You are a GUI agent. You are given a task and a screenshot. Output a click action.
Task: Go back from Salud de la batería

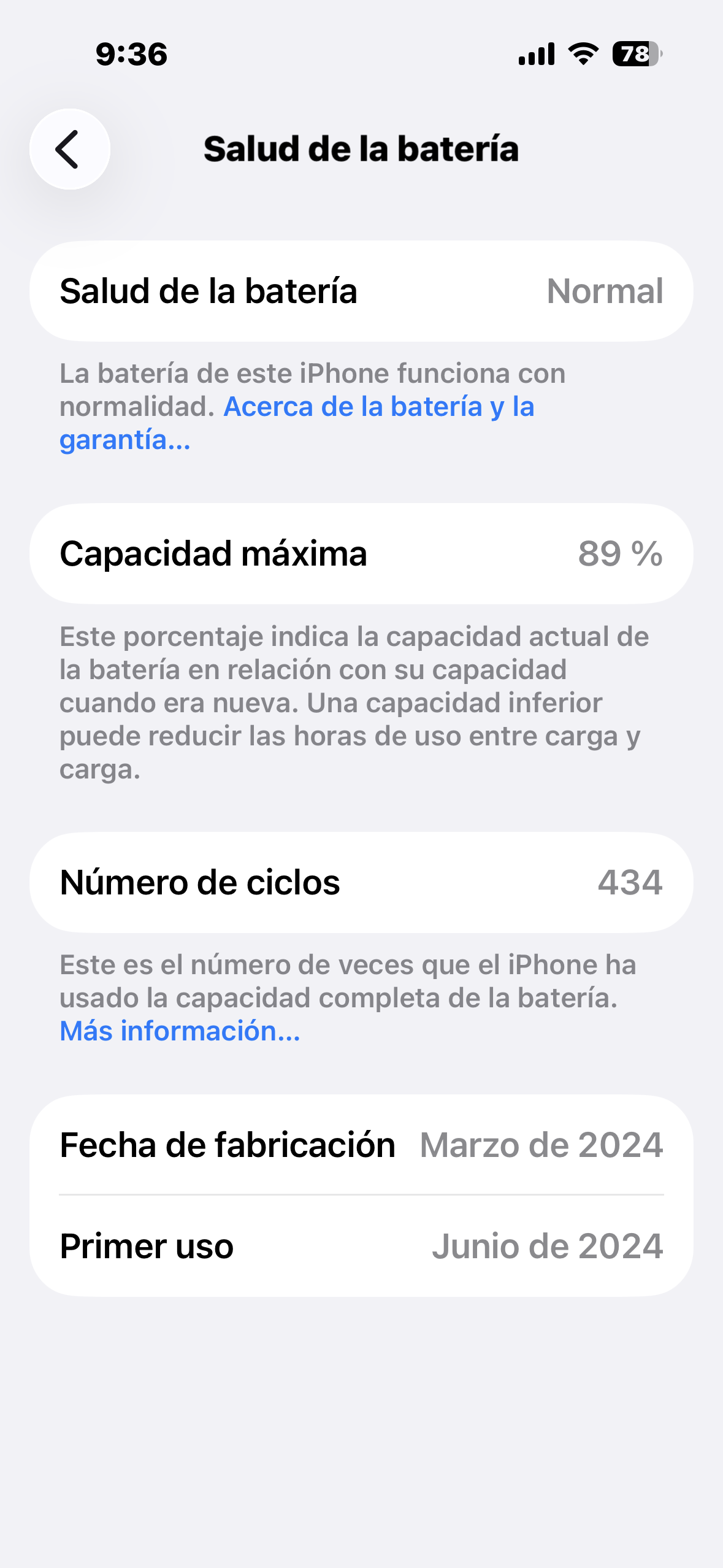pos(69,149)
